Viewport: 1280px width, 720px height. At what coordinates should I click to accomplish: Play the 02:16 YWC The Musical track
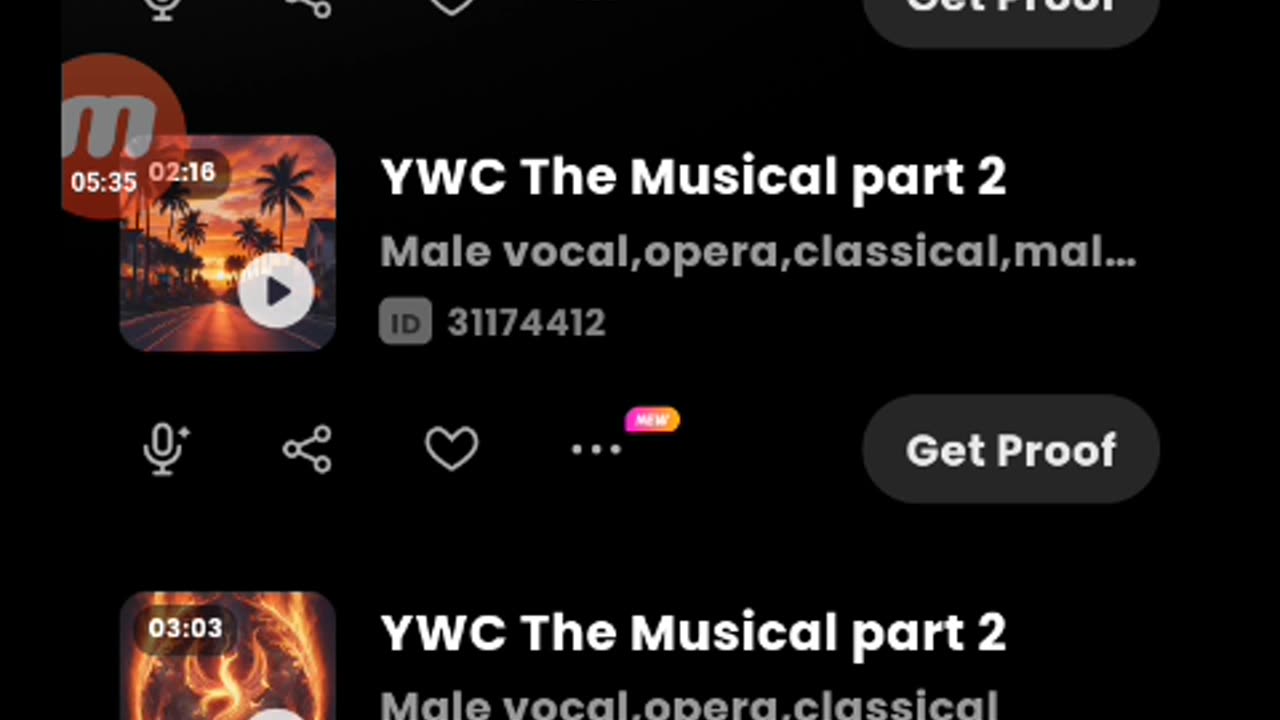276,291
